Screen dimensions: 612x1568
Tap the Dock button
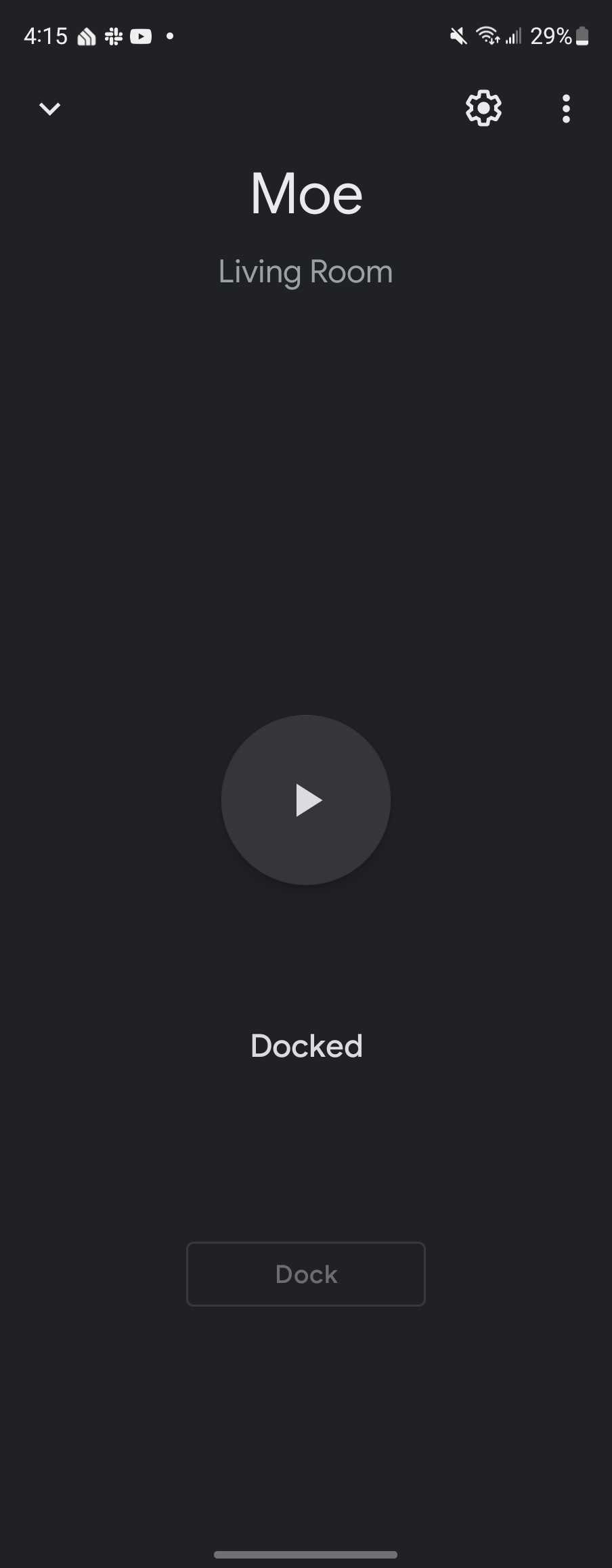coord(306,1273)
